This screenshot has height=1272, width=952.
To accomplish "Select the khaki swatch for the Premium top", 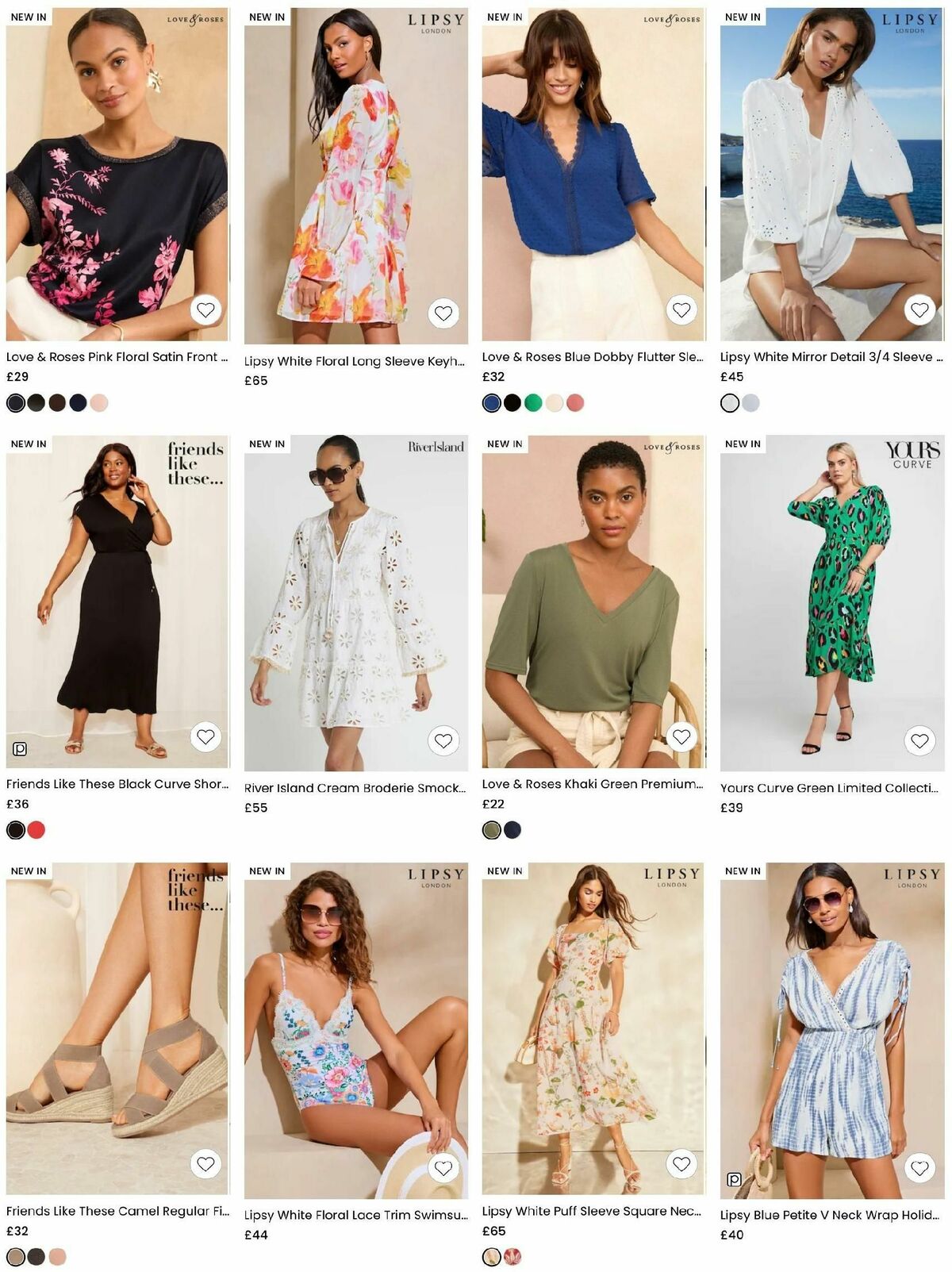I will 490,828.
